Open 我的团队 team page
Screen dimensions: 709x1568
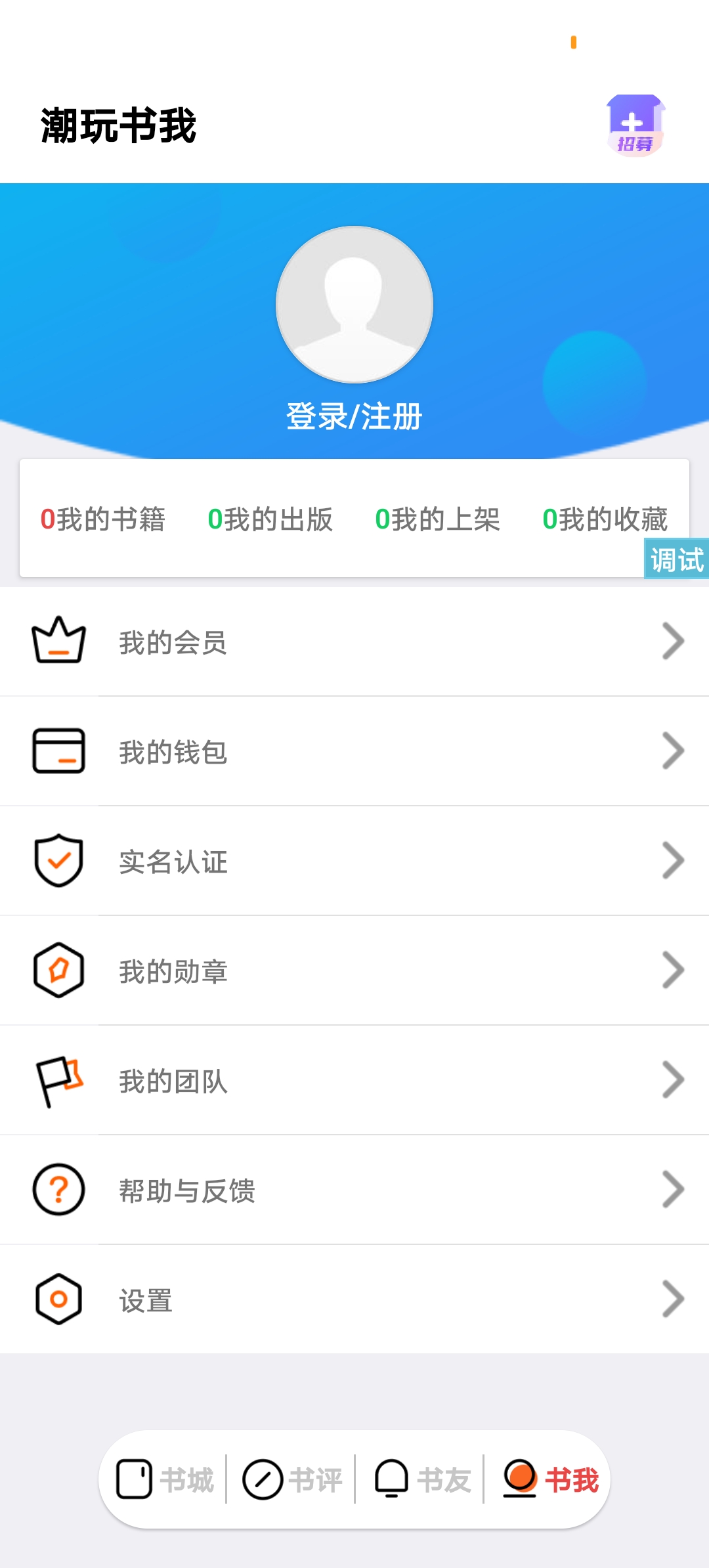click(354, 1080)
